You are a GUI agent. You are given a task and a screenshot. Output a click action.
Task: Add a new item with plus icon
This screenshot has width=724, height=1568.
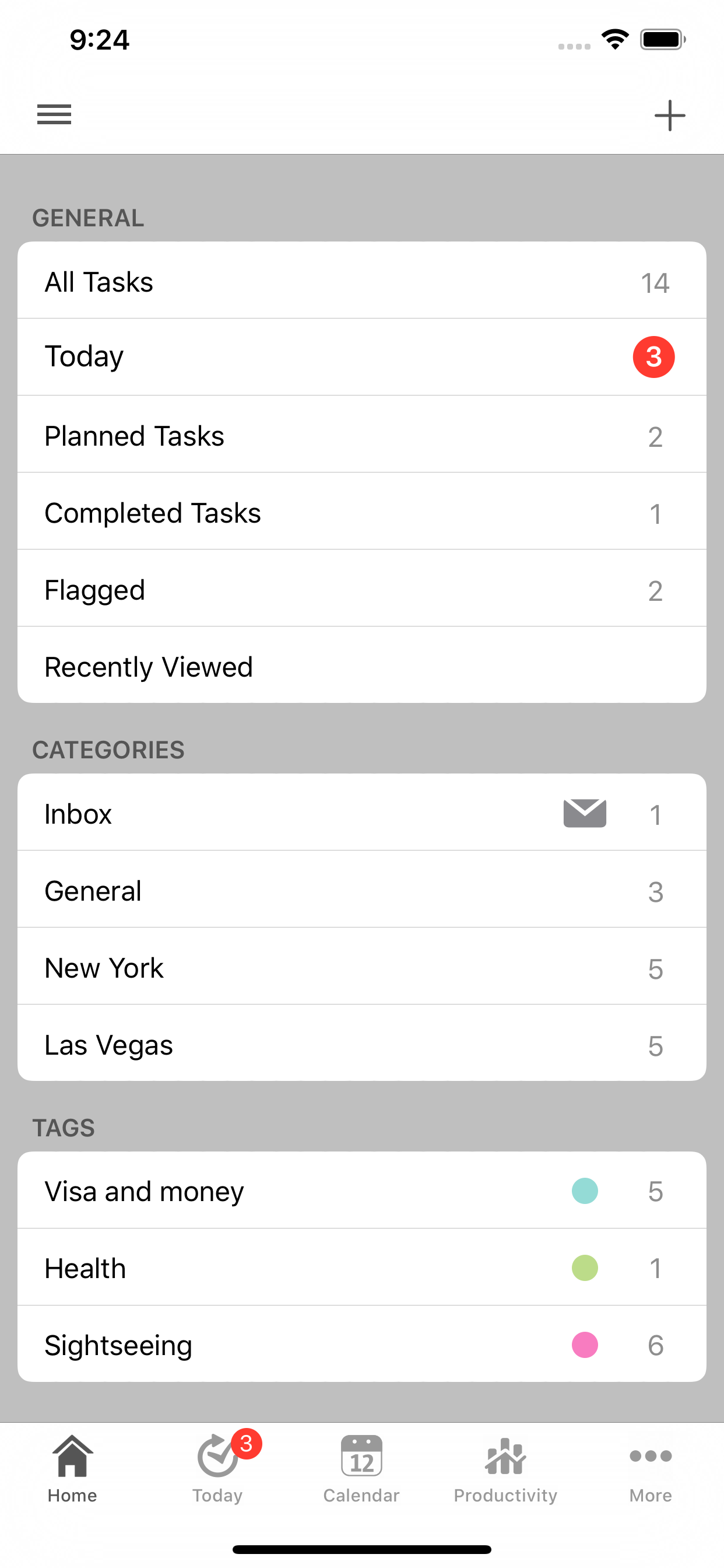click(669, 115)
